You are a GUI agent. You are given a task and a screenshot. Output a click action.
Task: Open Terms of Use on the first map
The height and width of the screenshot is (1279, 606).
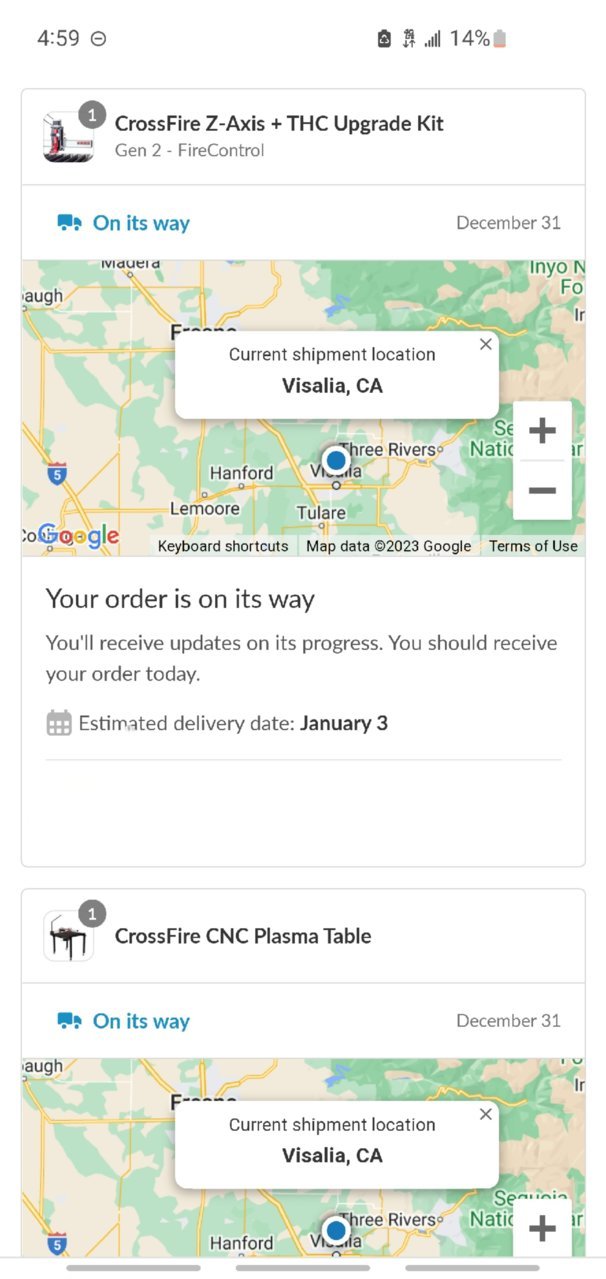(533, 546)
